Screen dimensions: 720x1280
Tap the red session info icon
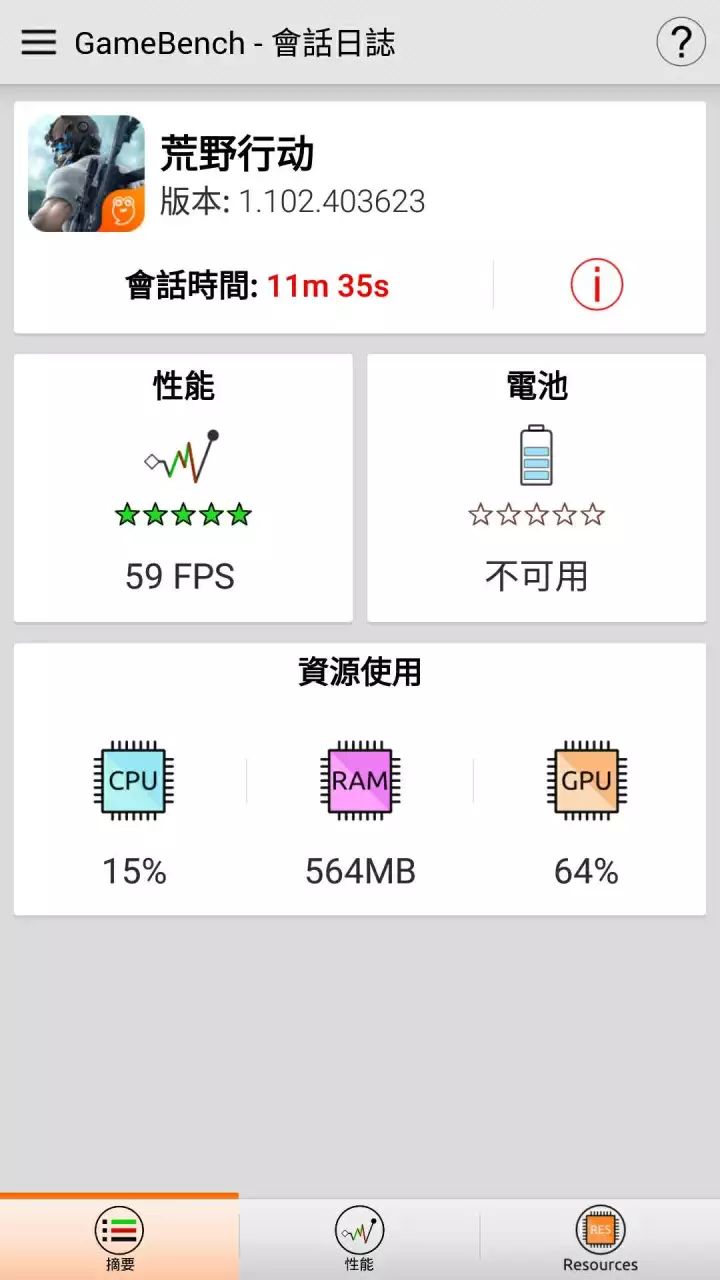pyautogui.click(x=597, y=285)
